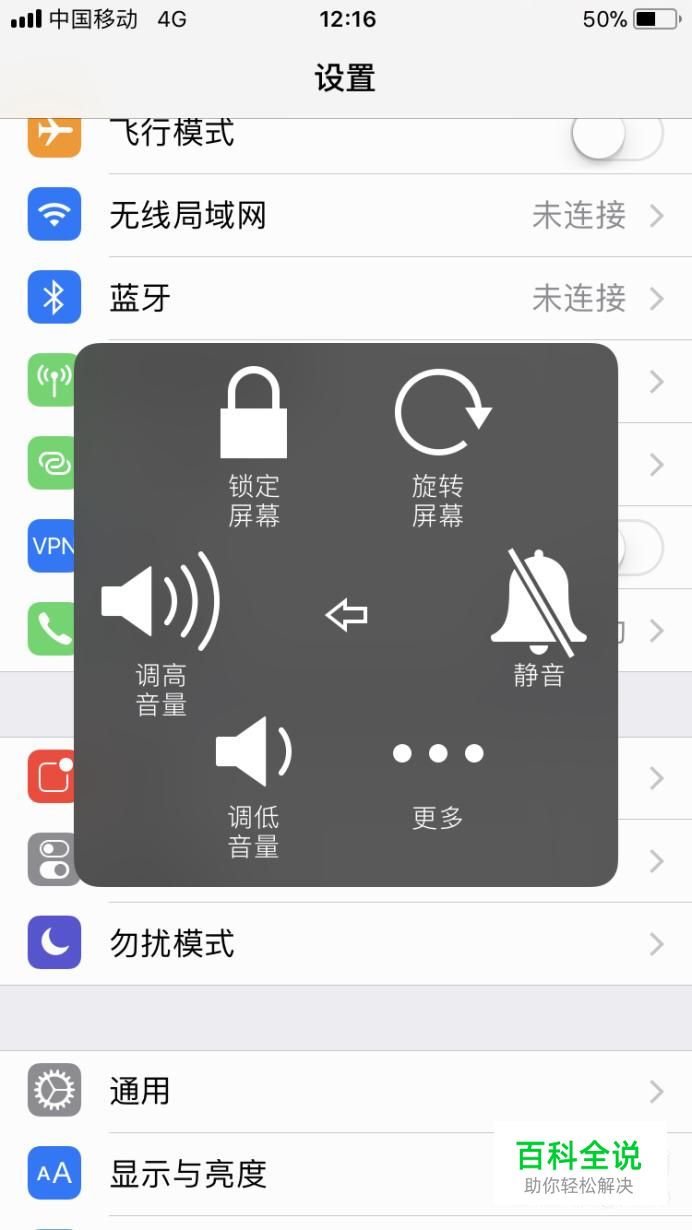The image size is (692, 1230).
Task: Open 无线局域网 Wi-Fi settings
Action: pos(346,215)
